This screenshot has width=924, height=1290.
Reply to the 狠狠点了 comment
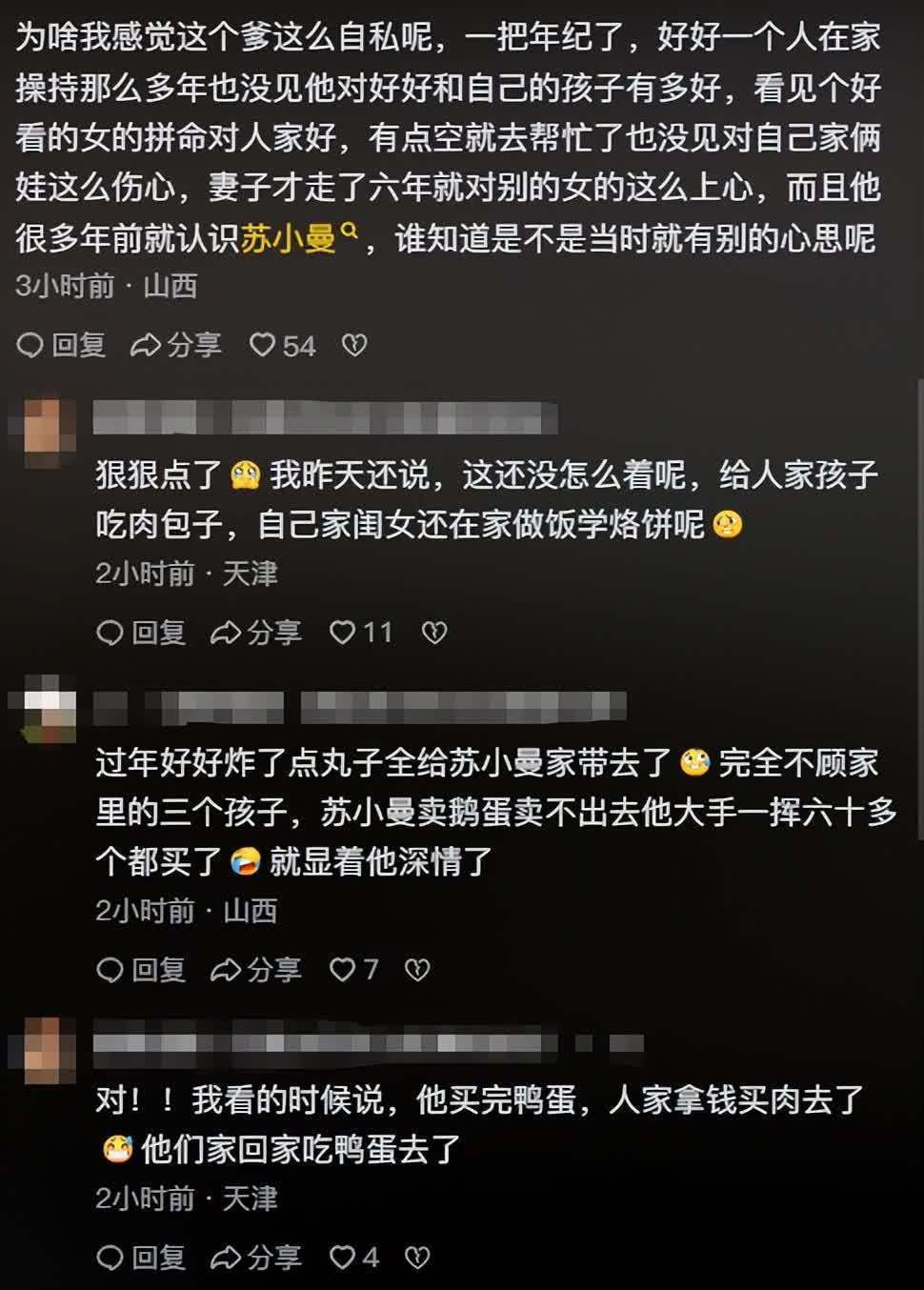pyautogui.click(x=141, y=633)
